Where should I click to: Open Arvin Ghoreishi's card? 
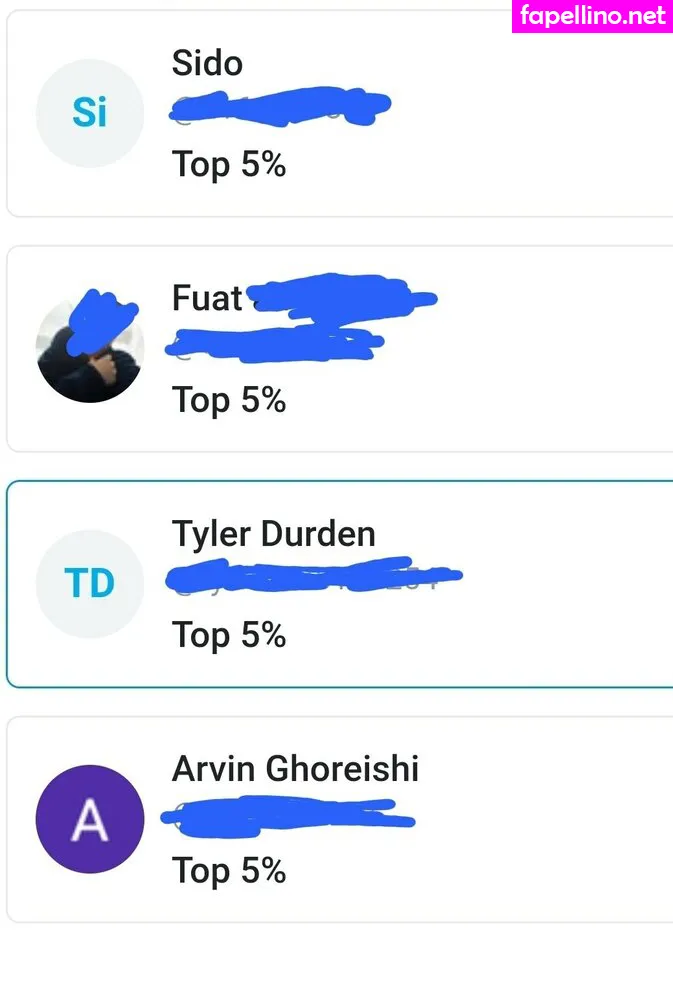pyautogui.click(x=340, y=819)
